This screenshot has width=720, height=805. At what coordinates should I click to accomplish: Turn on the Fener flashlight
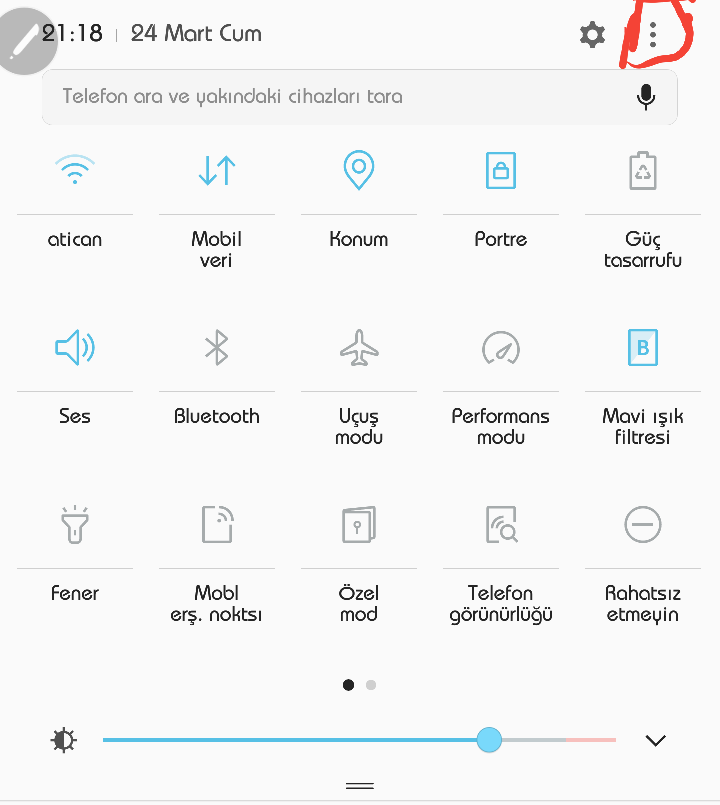[75, 525]
